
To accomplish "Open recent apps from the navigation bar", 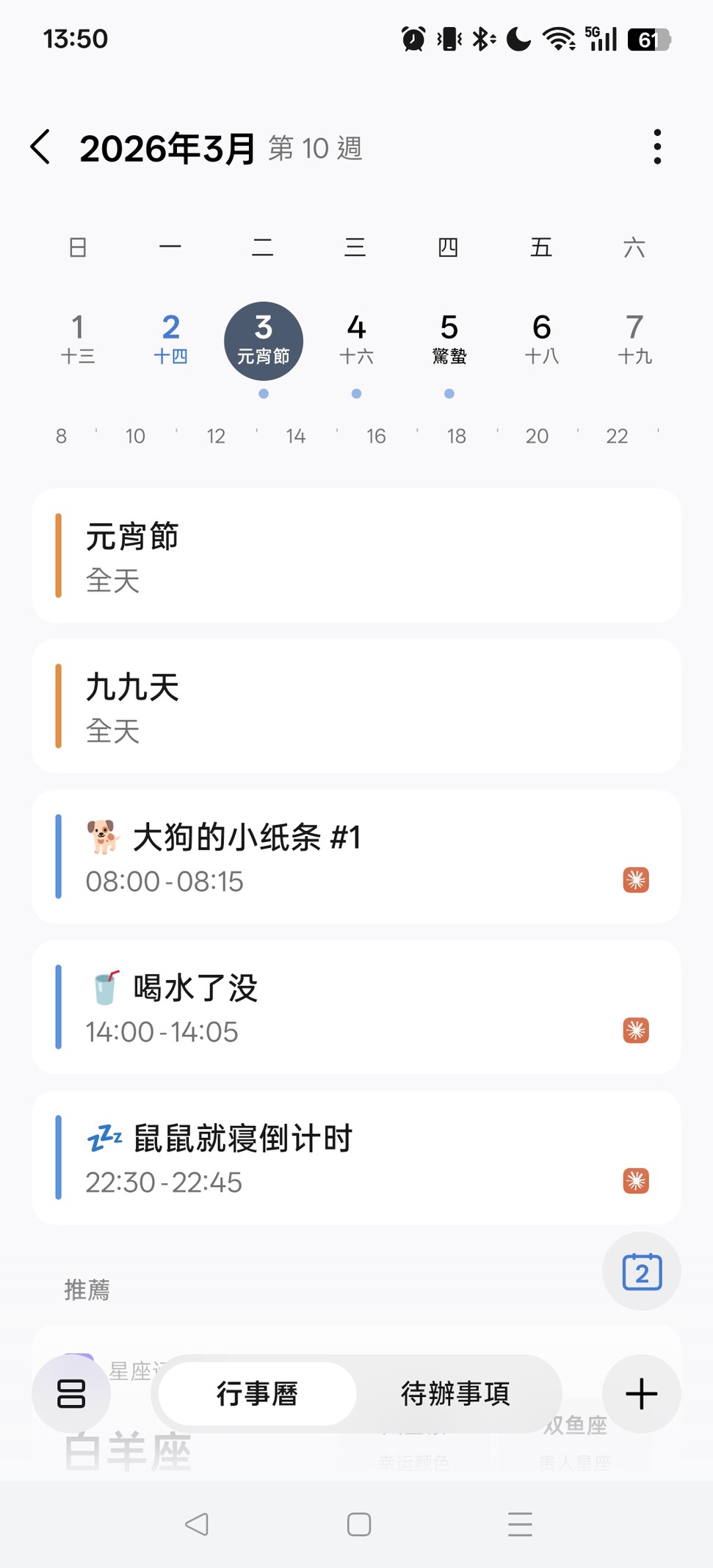I will click(x=520, y=1525).
